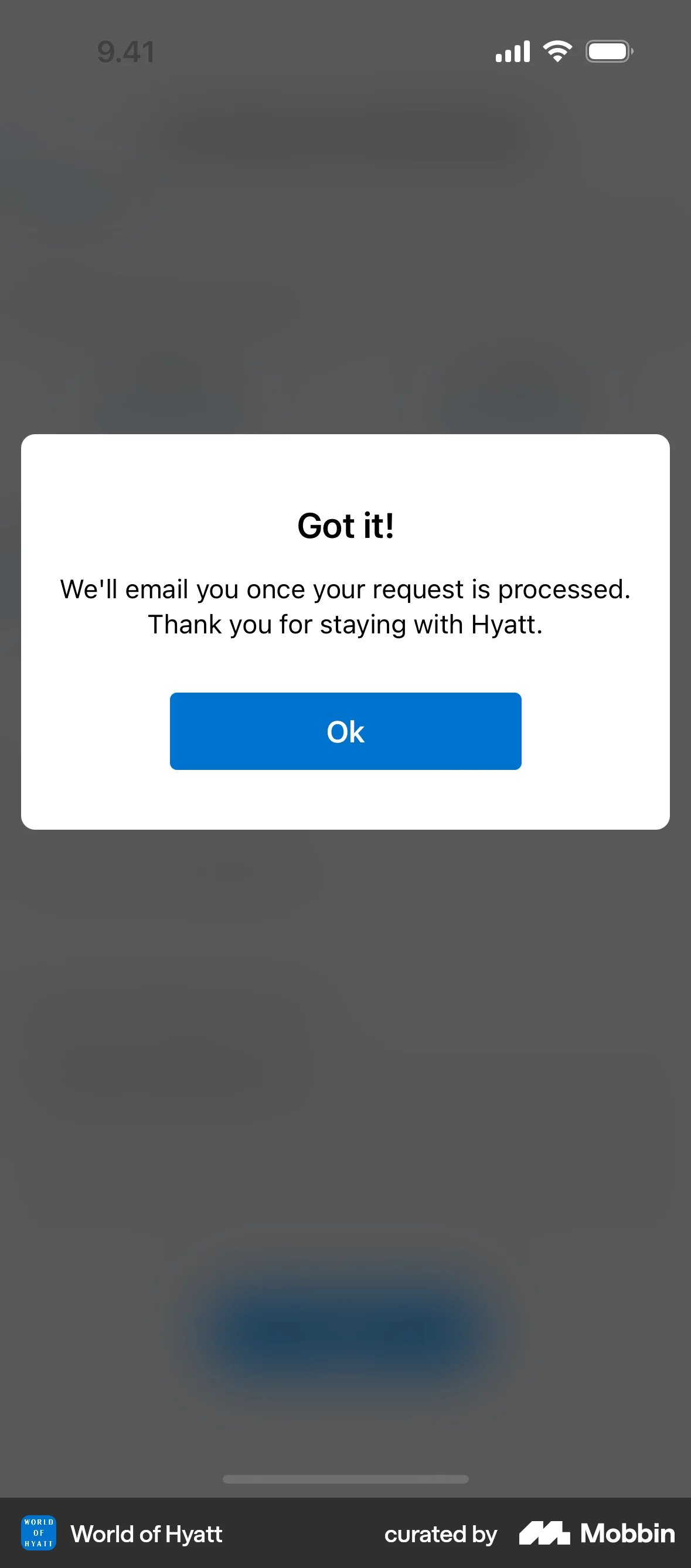The image size is (691, 1568).
Task: Tap the dimmed overlay above the dialog
Action: (345, 244)
